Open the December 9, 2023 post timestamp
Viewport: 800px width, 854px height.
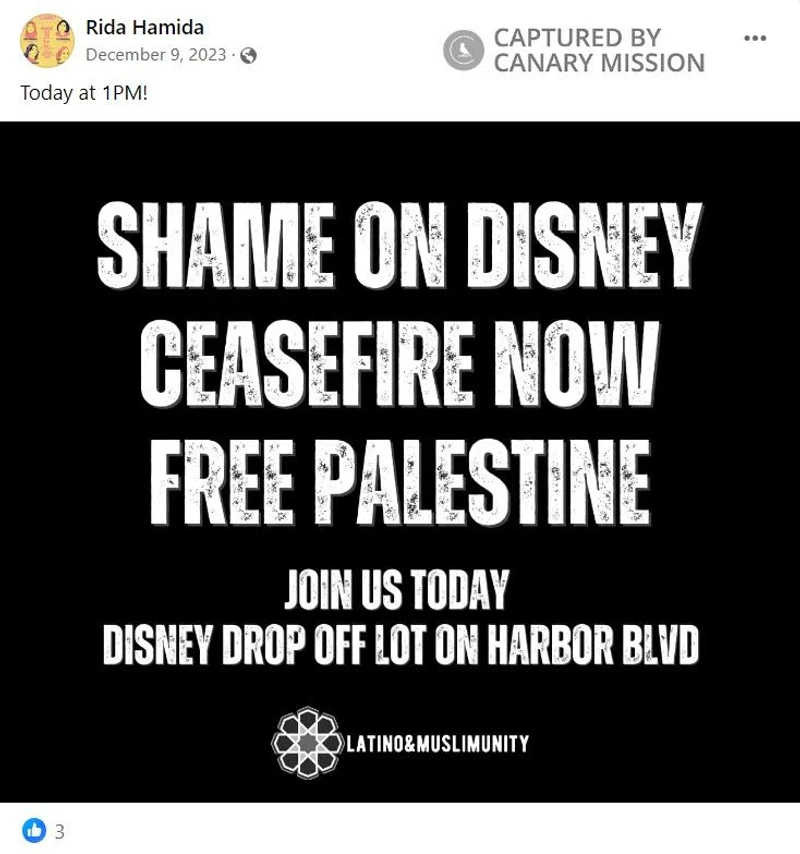156,55
